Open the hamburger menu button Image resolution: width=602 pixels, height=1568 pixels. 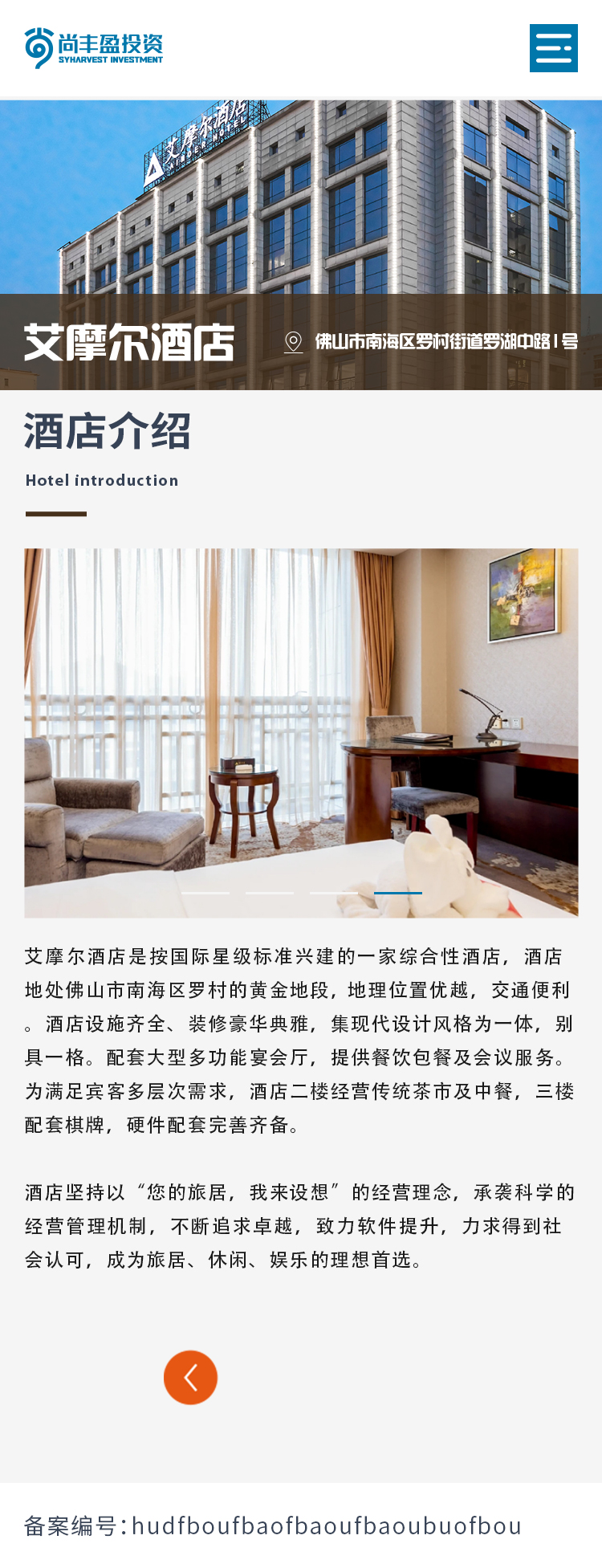pyautogui.click(x=553, y=48)
